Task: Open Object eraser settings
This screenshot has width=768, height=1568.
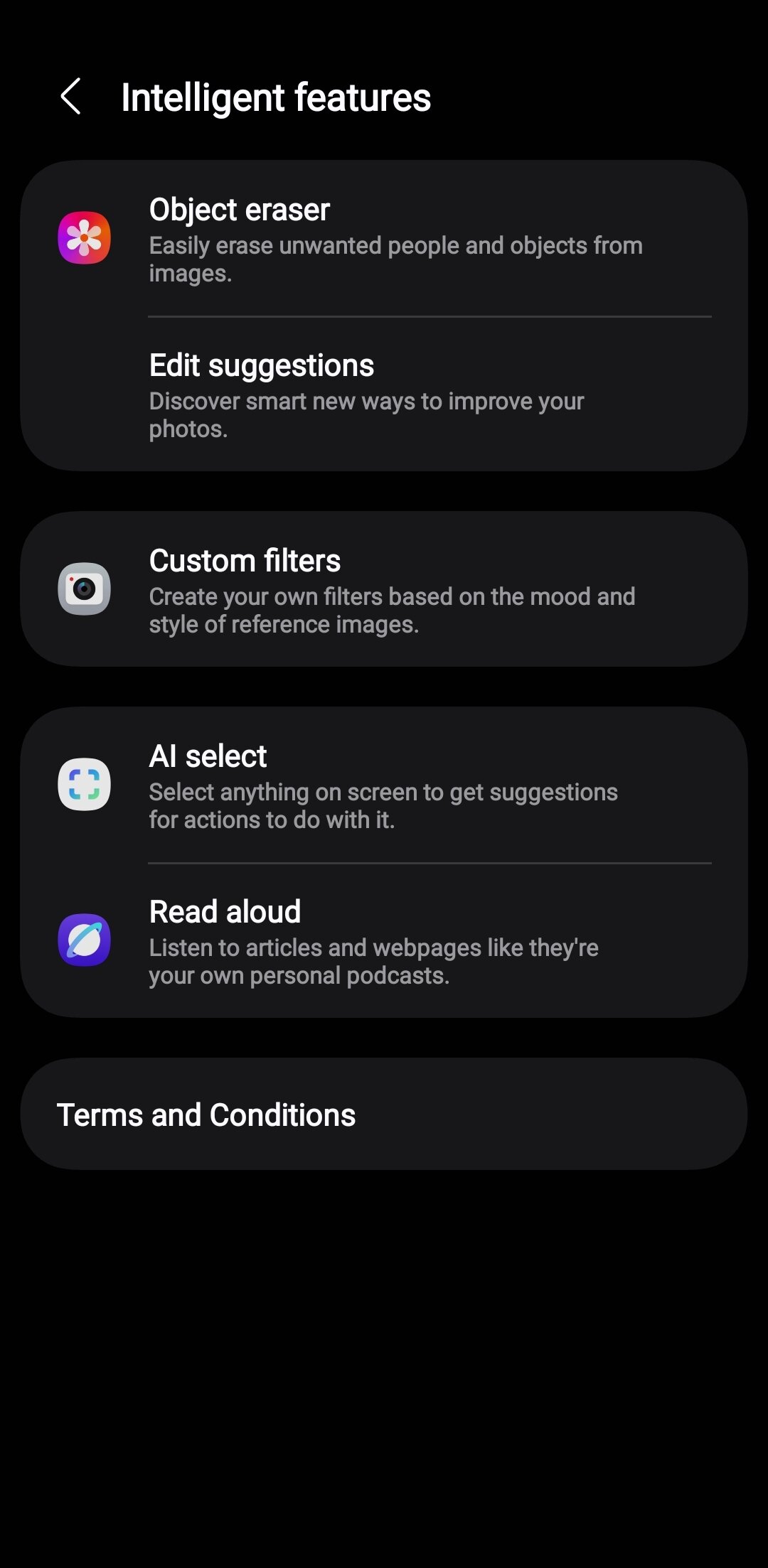Action: (384, 239)
